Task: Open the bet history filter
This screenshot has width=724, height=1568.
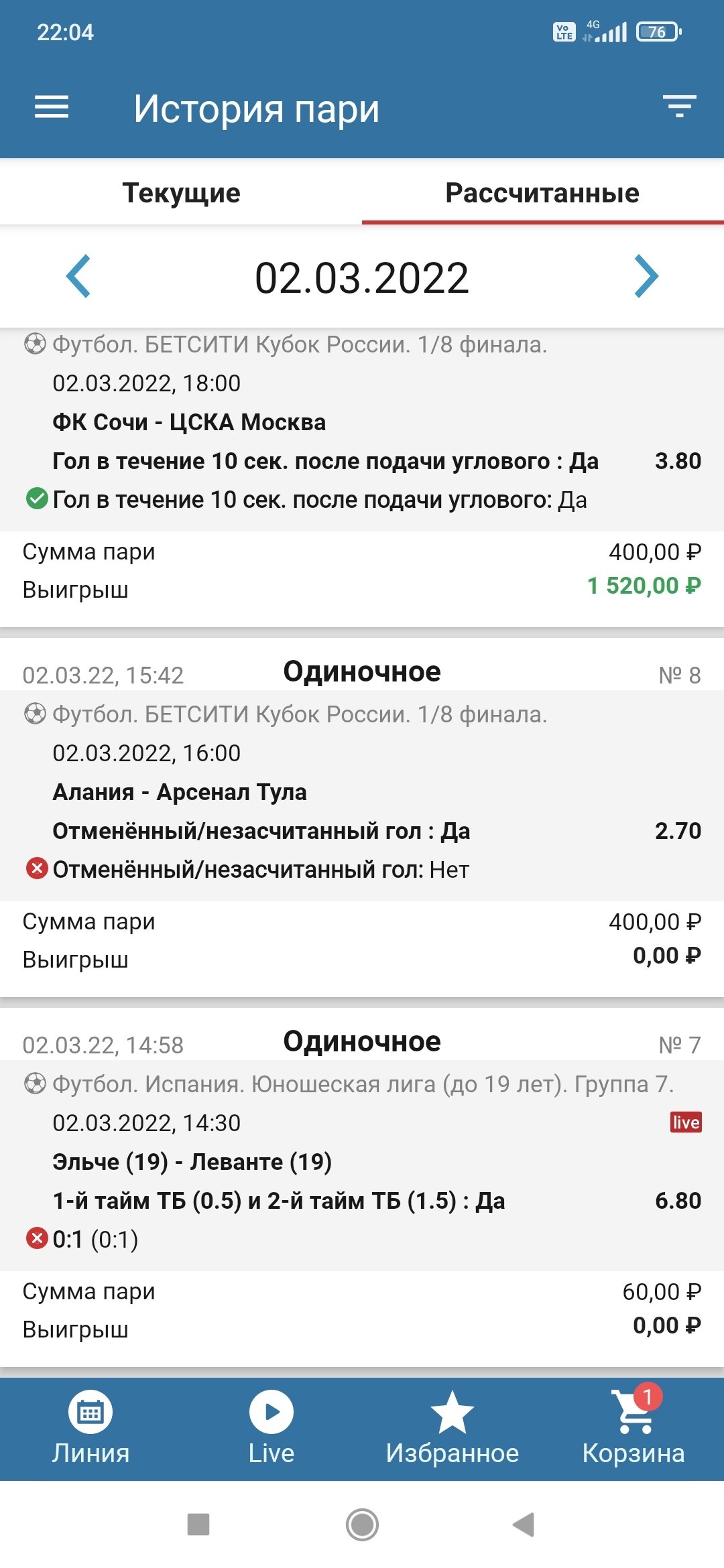Action: click(679, 107)
